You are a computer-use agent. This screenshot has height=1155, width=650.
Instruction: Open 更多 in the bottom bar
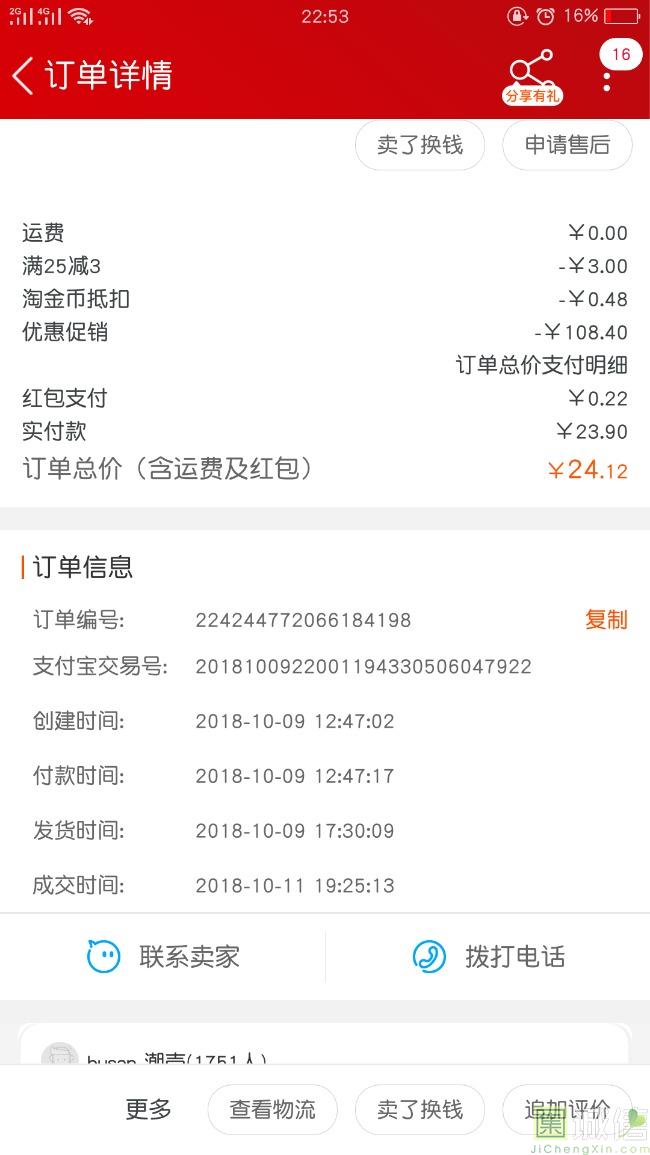click(x=148, y=1109)
